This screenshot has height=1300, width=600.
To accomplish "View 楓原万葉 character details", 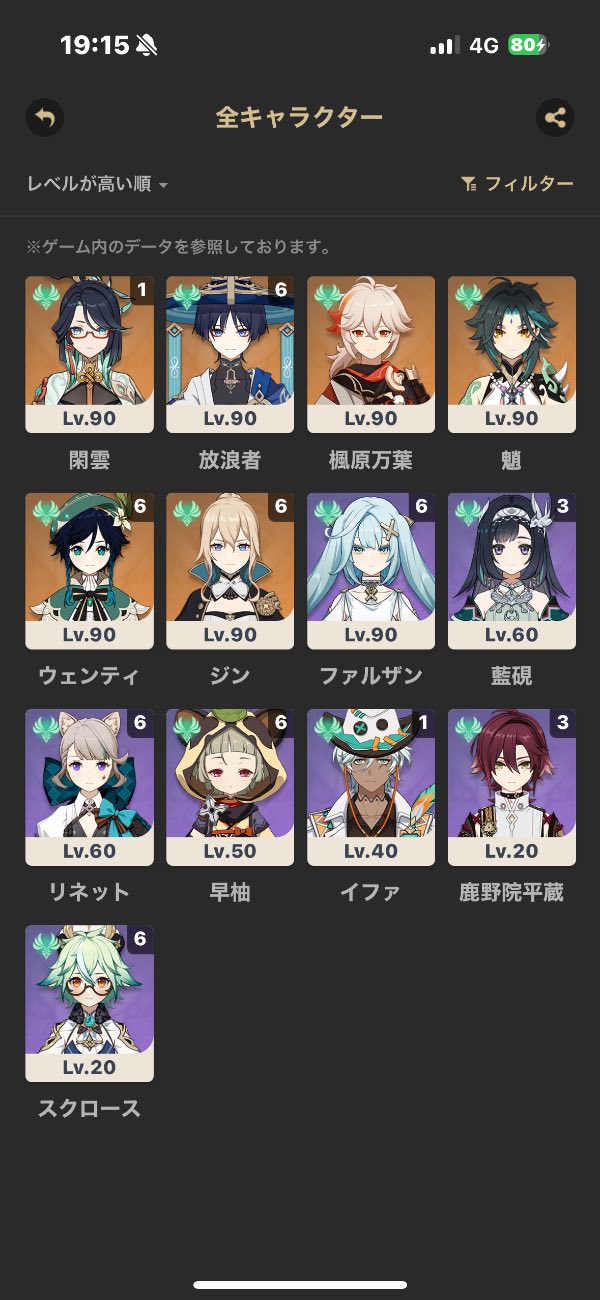I will pyautogui.click(x=371, y=354).
